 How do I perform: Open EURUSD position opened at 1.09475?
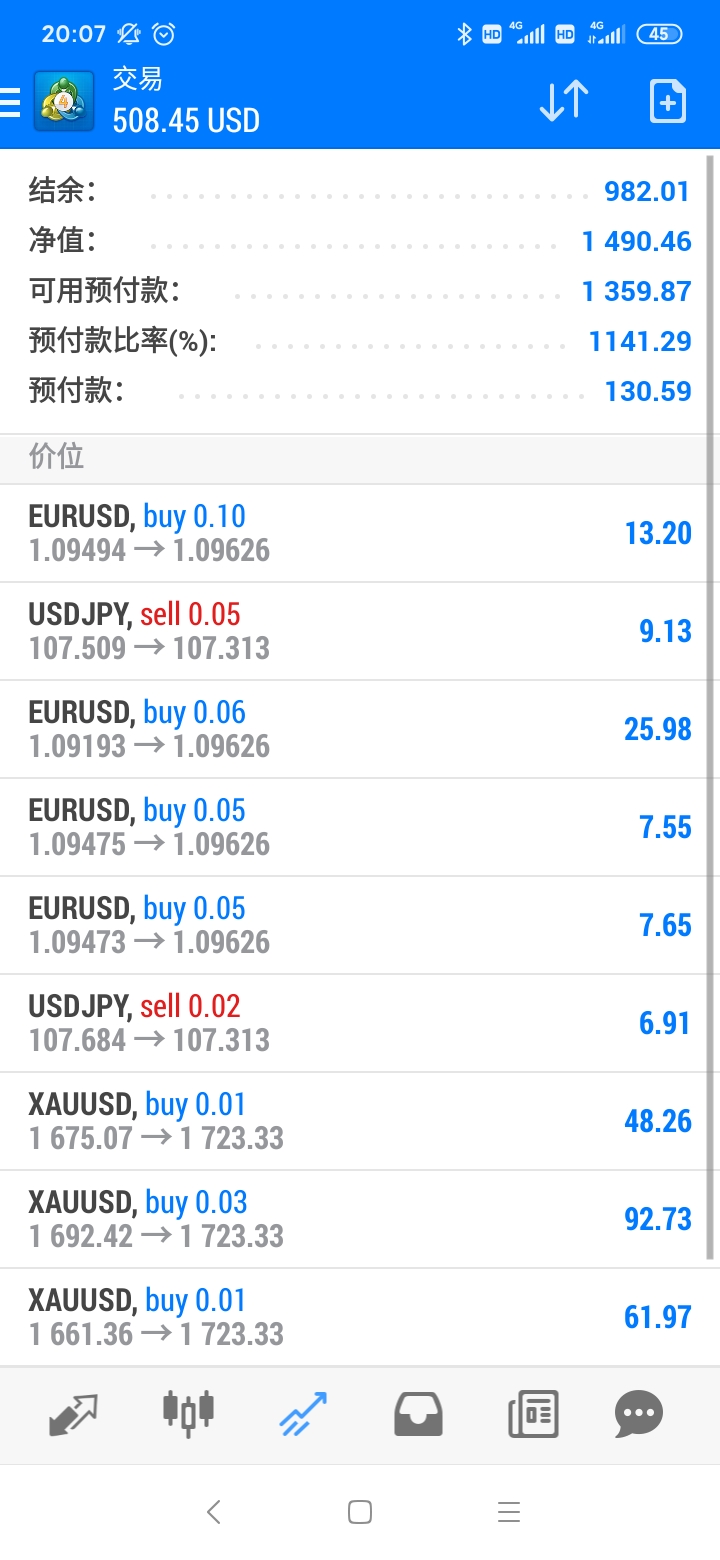coord(360,827)
